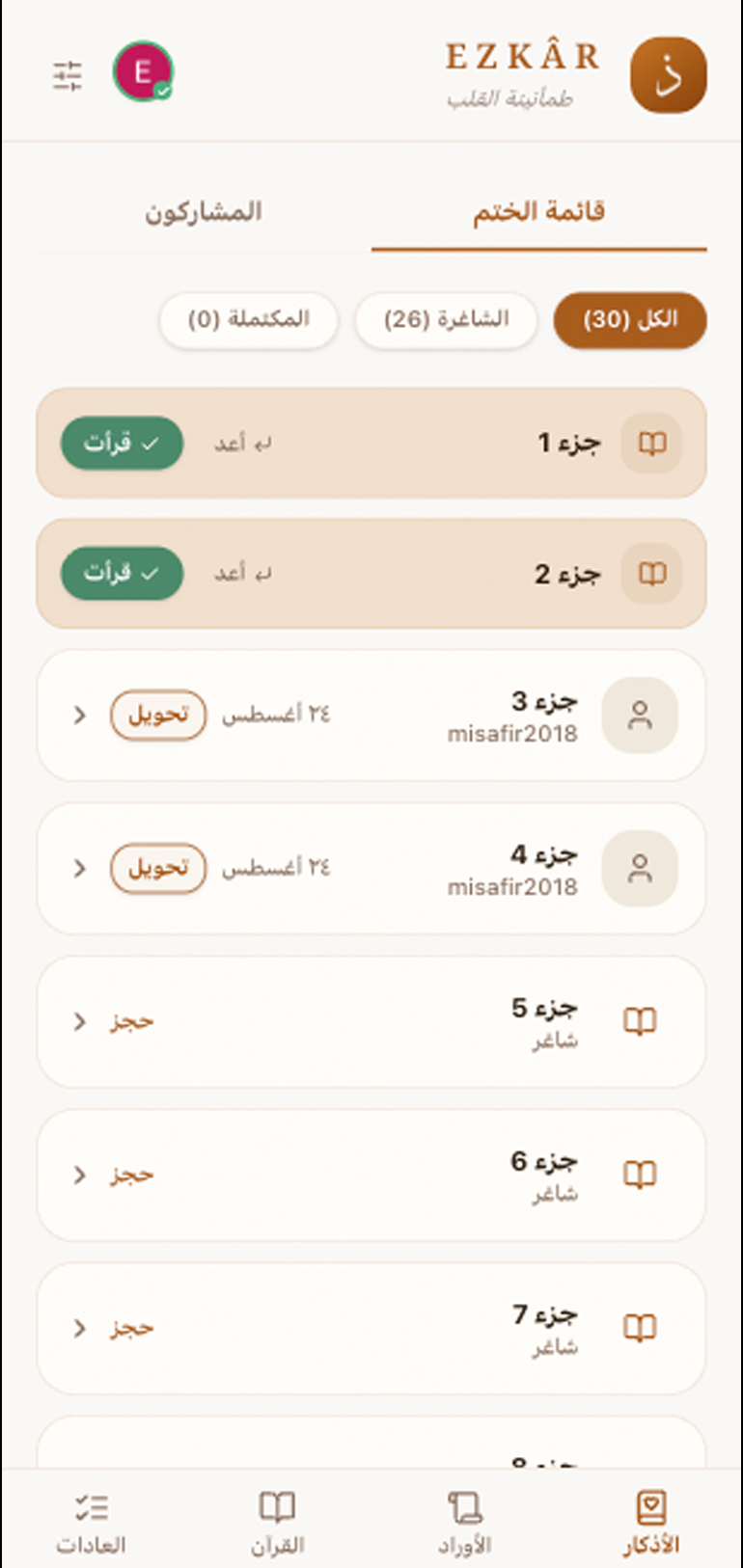This screenshot has height=1568, width=743.
Task: Reserve جزء 5 with حجز
Action: [x=132, y=1022]
